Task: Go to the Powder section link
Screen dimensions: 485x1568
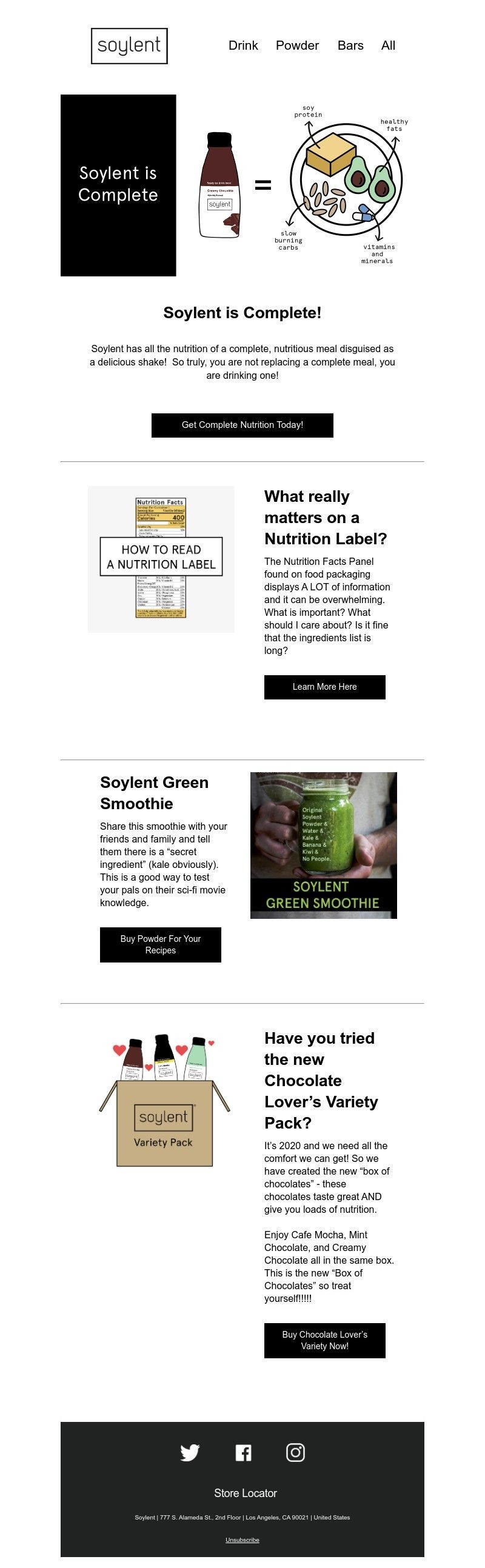Action: (x=297, y=45)
